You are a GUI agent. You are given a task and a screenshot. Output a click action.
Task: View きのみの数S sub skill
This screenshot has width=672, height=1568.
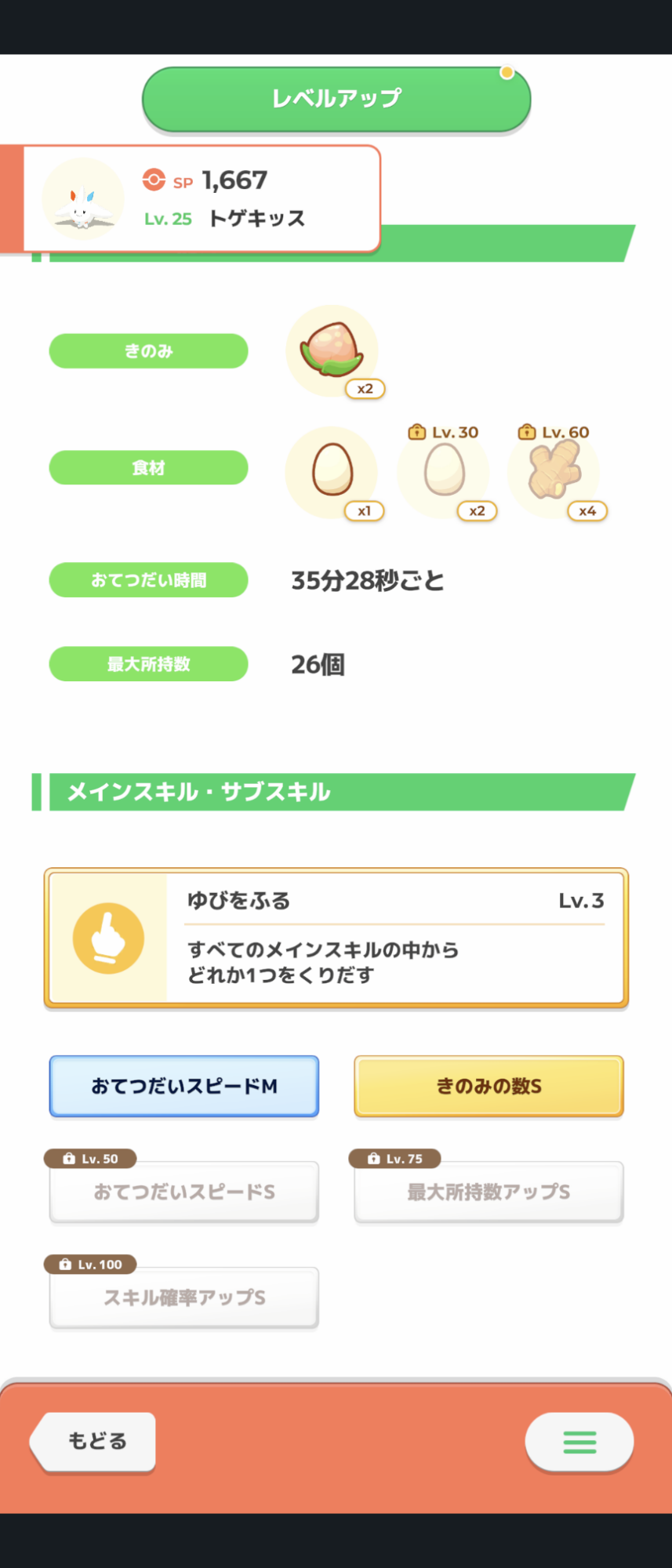click(489, 1086)
